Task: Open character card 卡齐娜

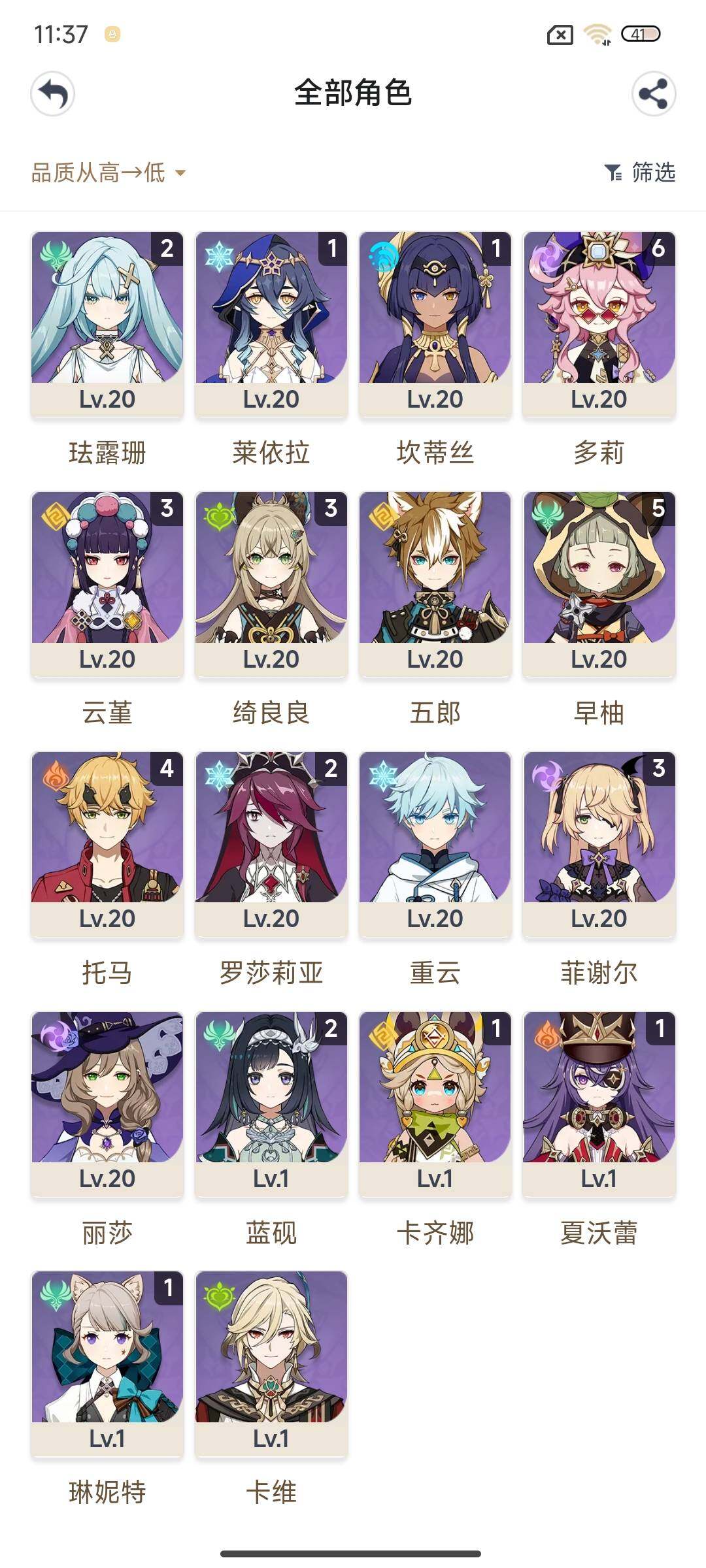Action: (435, 1103)
